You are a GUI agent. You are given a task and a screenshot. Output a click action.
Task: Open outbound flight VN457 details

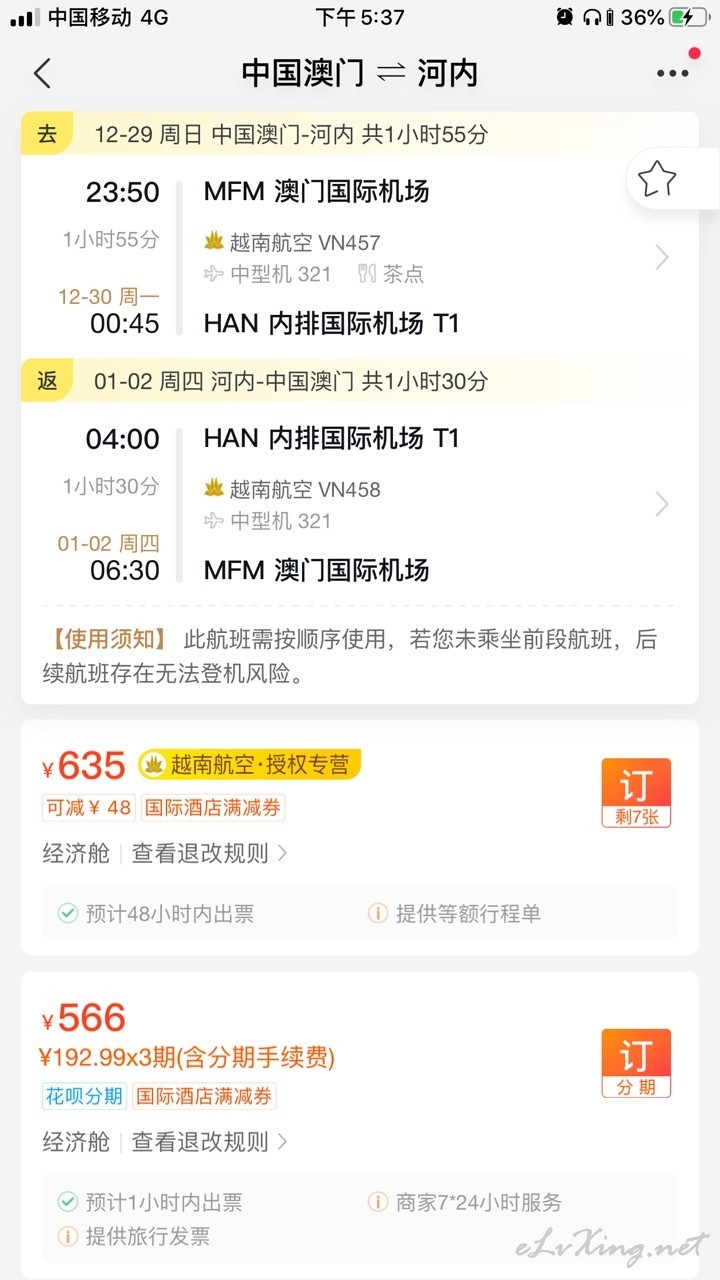click(360, 257)
